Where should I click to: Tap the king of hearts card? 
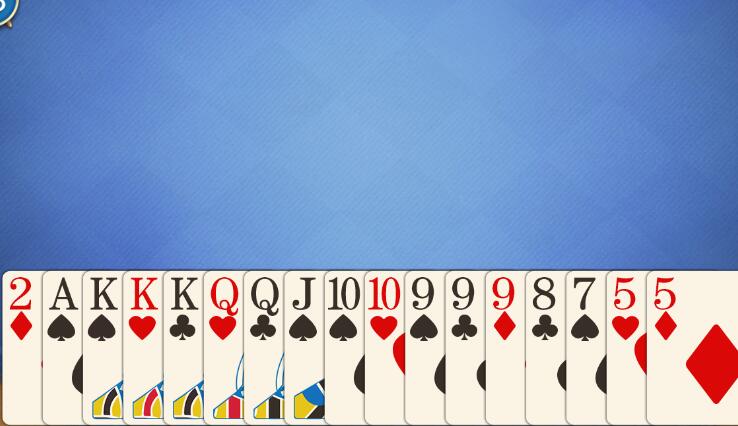pyautogui.click(x=142, y=340)
